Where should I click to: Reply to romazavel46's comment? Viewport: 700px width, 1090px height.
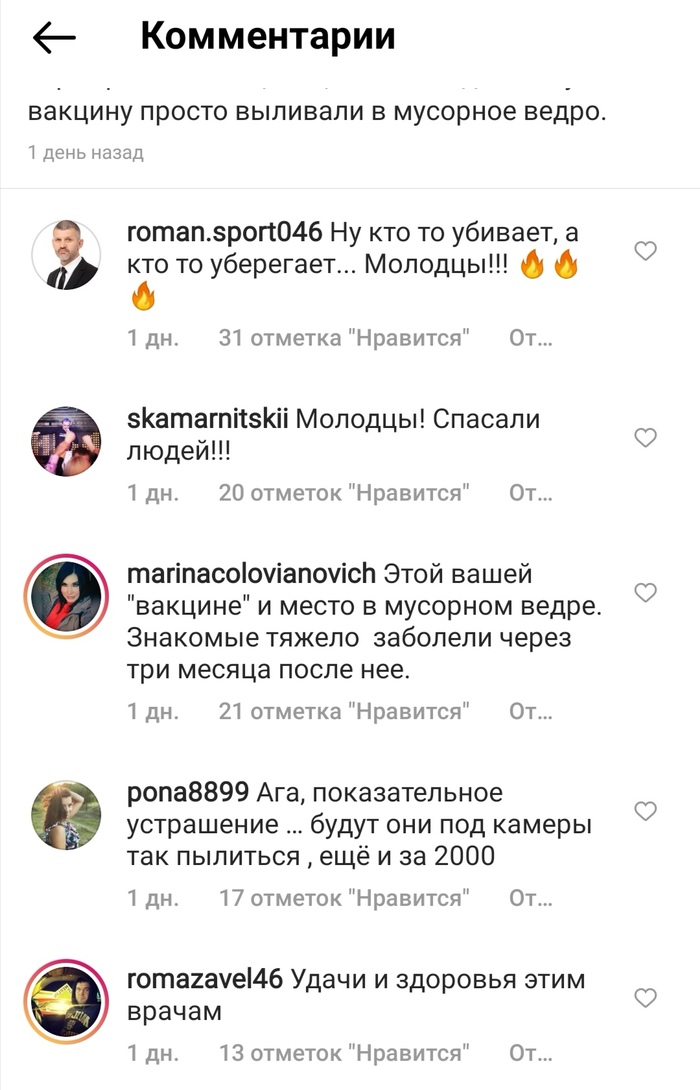[530, 1053]
